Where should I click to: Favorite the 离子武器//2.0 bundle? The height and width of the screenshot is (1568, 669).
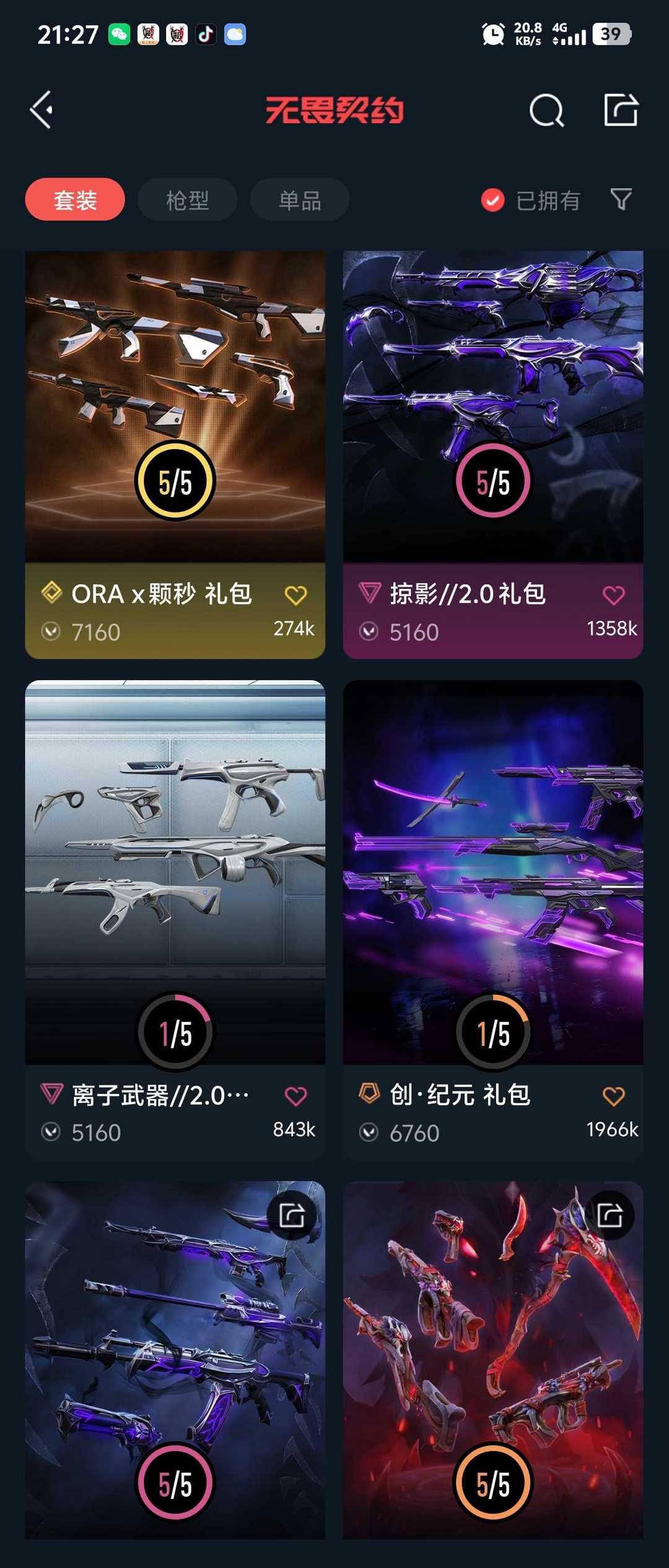295,1096
